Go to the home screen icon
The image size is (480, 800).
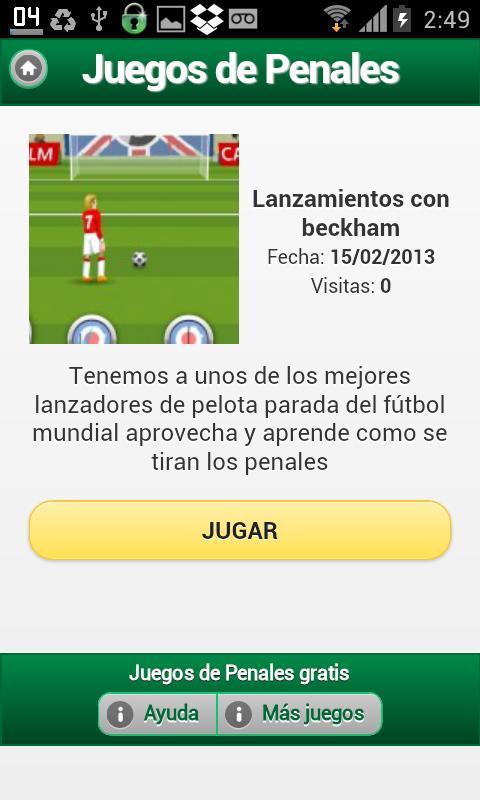pyautogui.click(x=28, y=69)
